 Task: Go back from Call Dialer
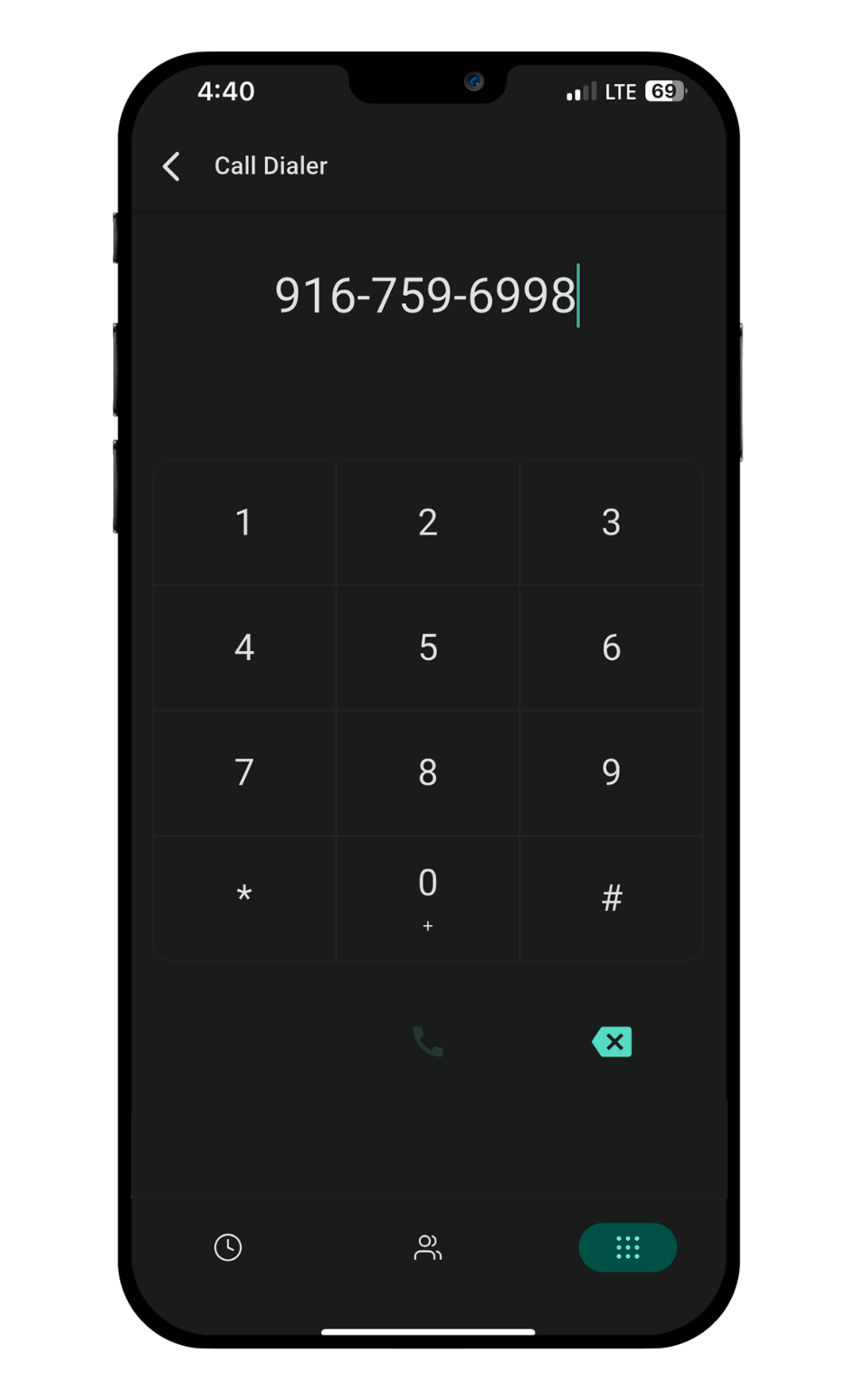[x=171, y=166]
